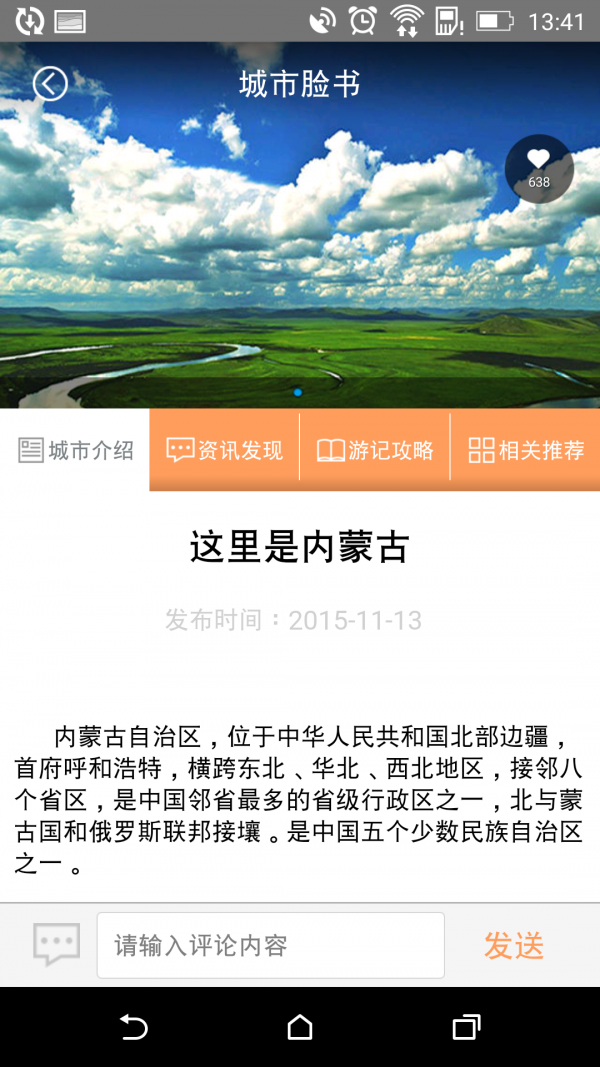Select the 相关推荐 tab
Viewport: 600px width, 1067px height.
click(x=526, y=450)
